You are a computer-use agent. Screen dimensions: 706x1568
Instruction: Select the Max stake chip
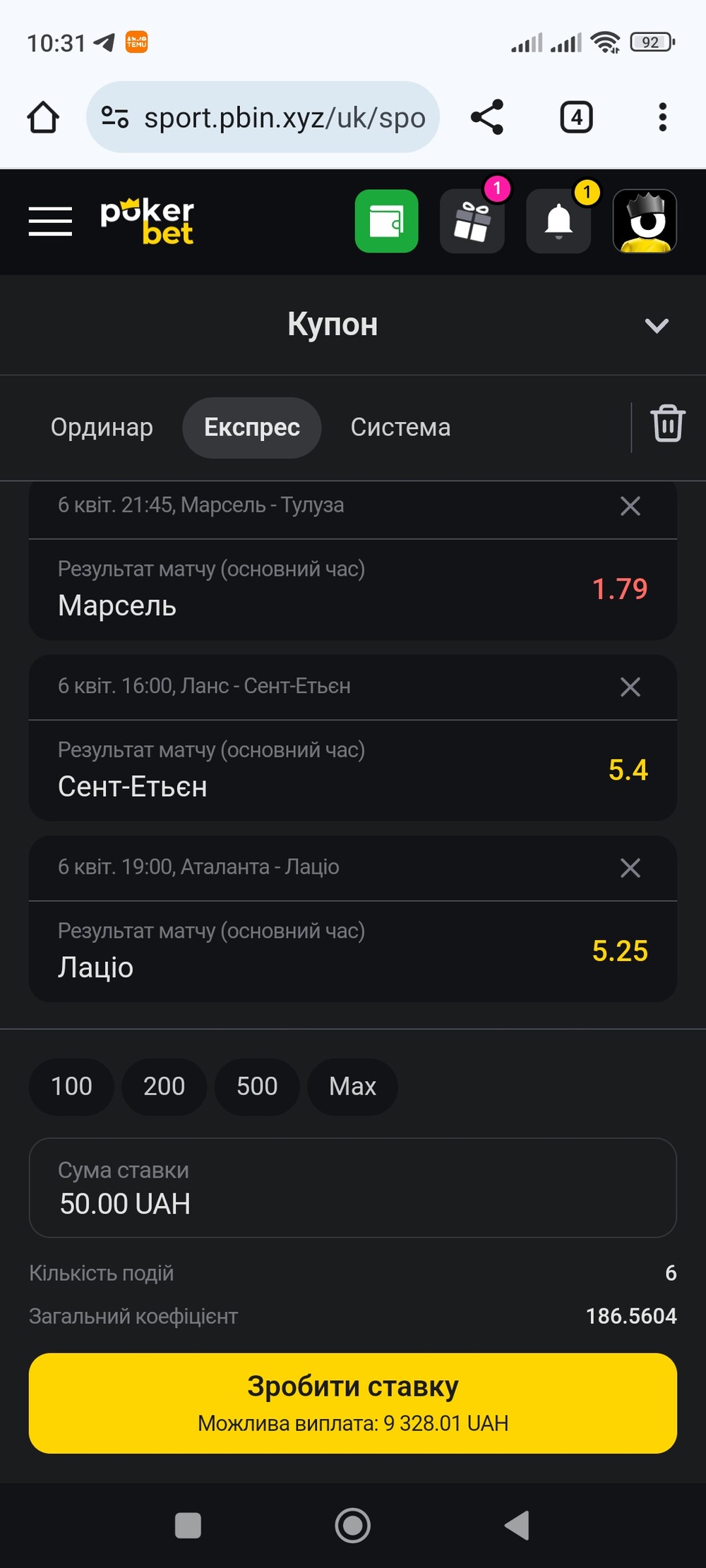(x=352, y=1087)
